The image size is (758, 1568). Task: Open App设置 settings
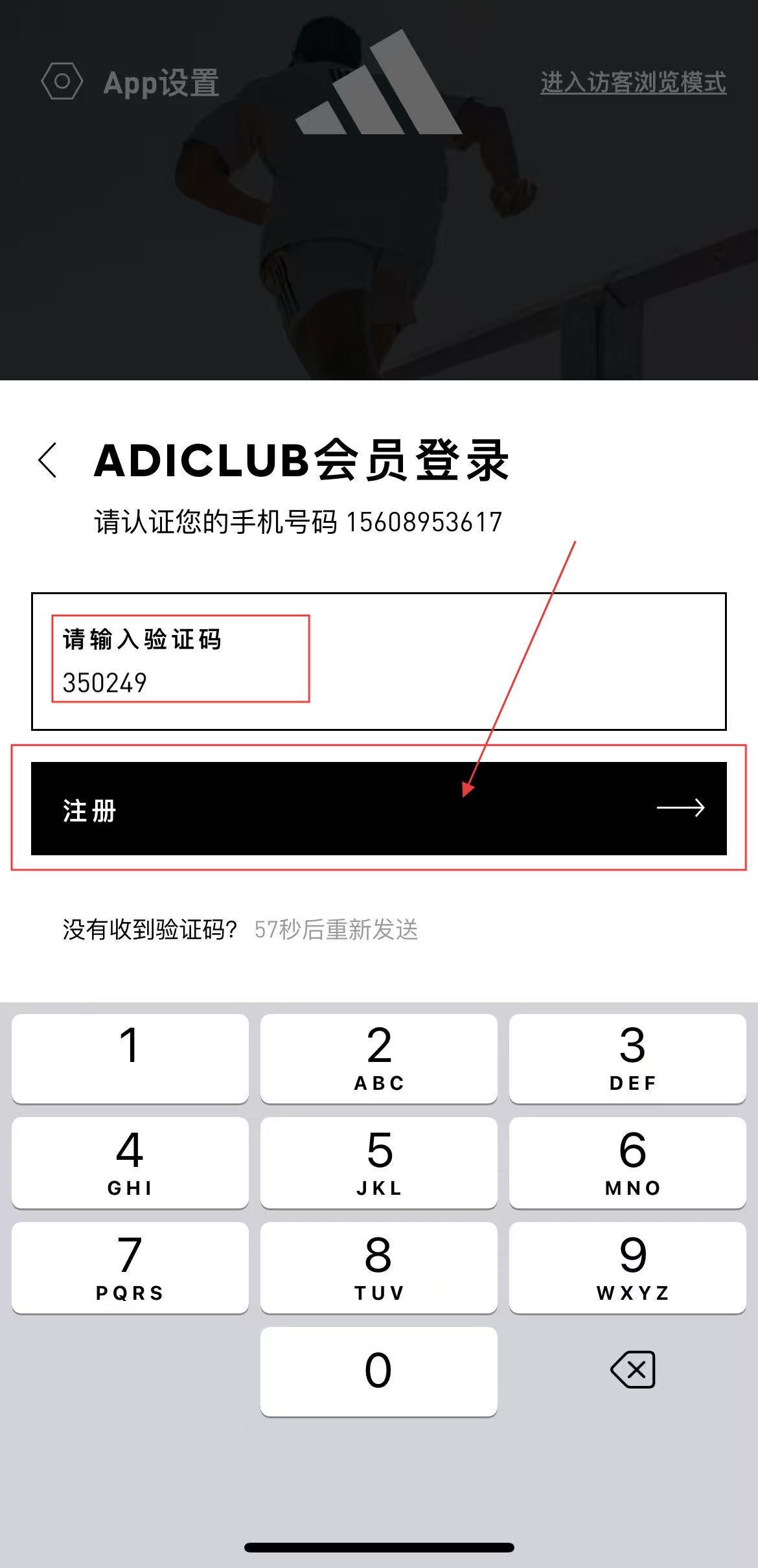point(130,82)
